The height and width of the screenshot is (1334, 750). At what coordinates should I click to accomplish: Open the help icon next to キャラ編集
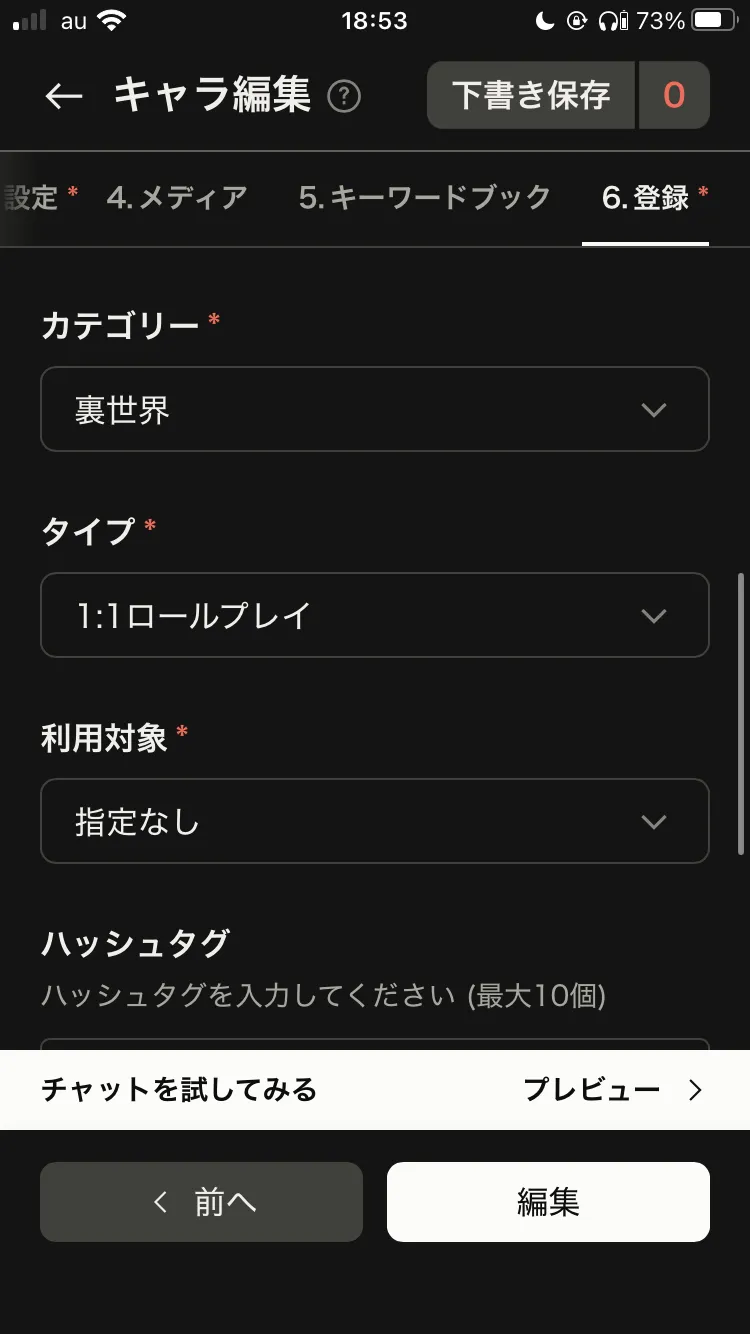tap(344, 97)
